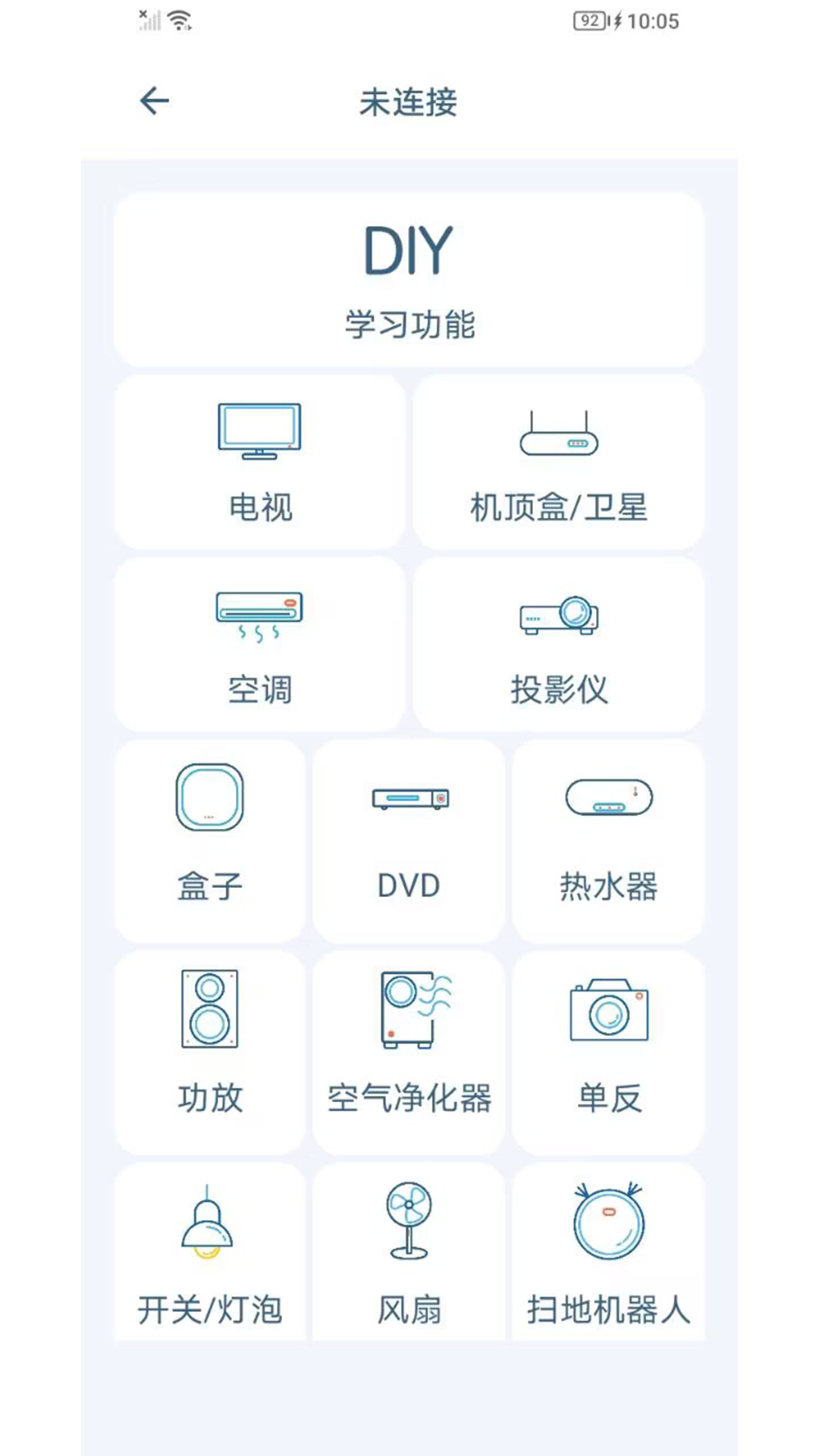This screenshot has width=819, height=1456.
Task: Tap the Wi-Fi status icon
Action: click(x=179, y=19)
